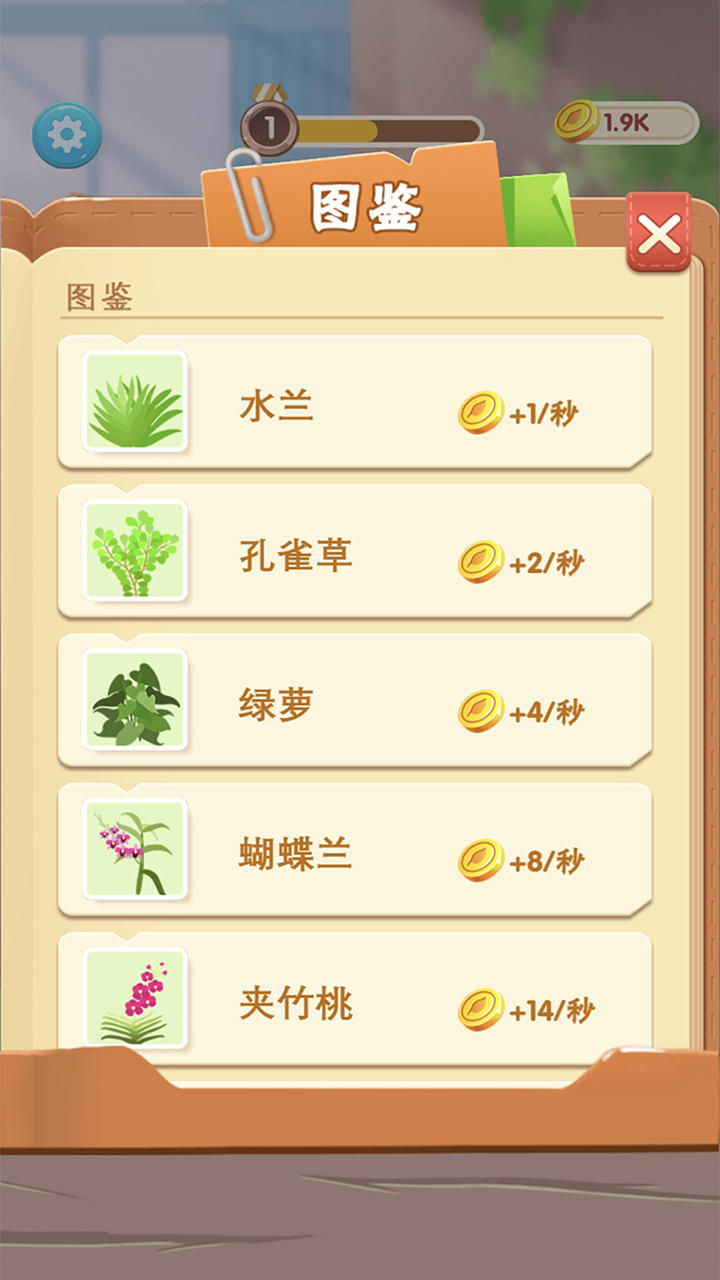Select the 孔雀草 plant entry
The height and width of the screenshot is (1280, 720).
(x=355, y=552)
